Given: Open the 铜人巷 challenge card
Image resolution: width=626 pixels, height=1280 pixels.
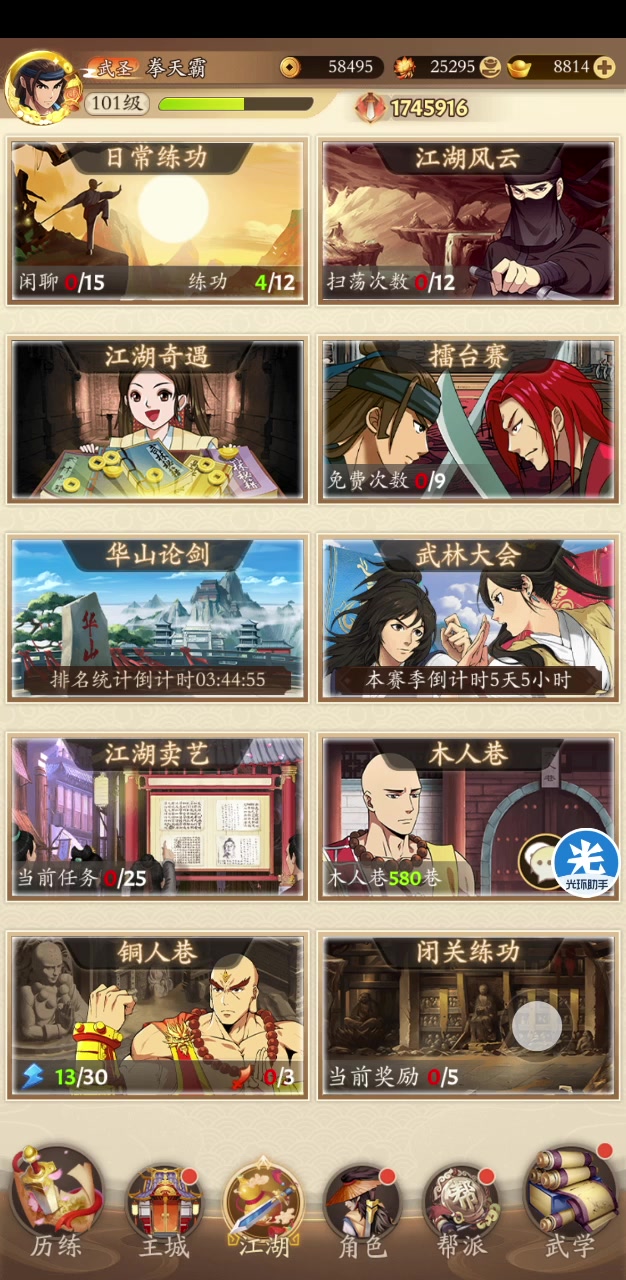Looking at the screenshot, I should (157, 1016).
